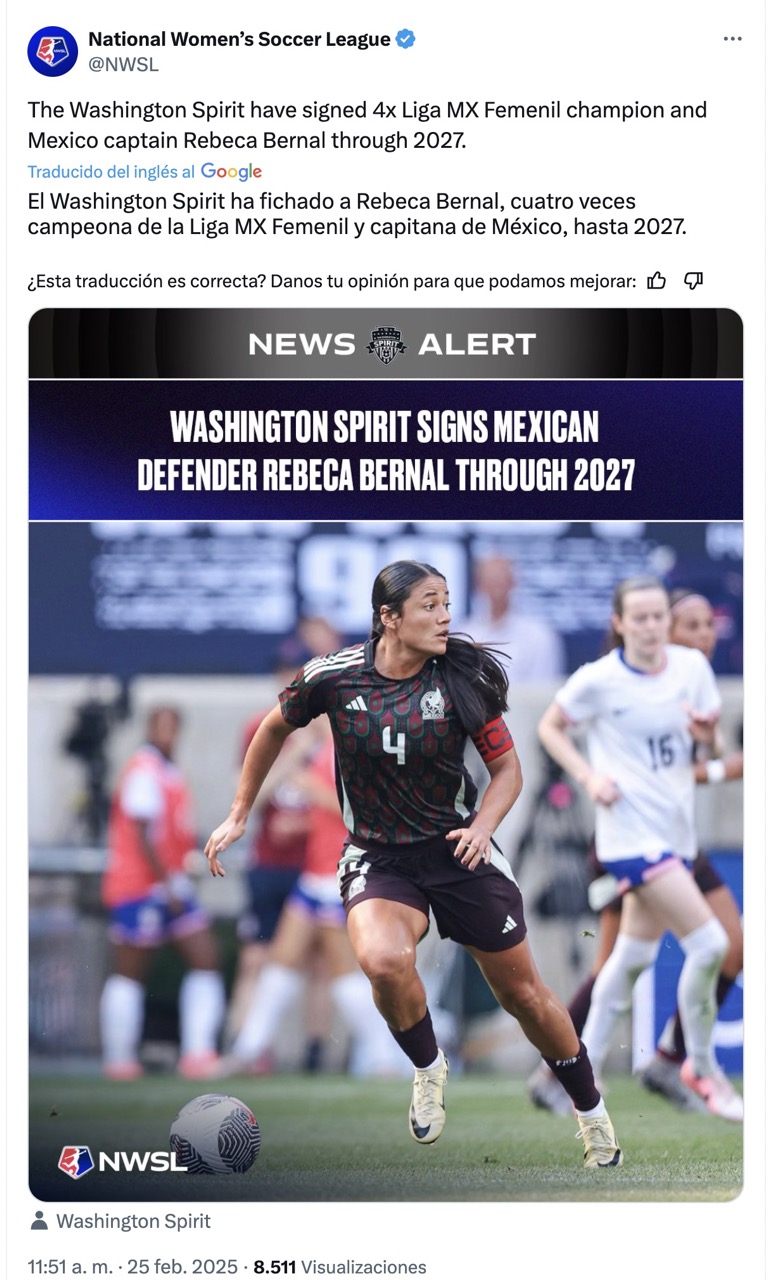Viewport: 768px width, 1280px height.
Task: Open the NWSL profile avatar
Action: [x=52, y=51]
